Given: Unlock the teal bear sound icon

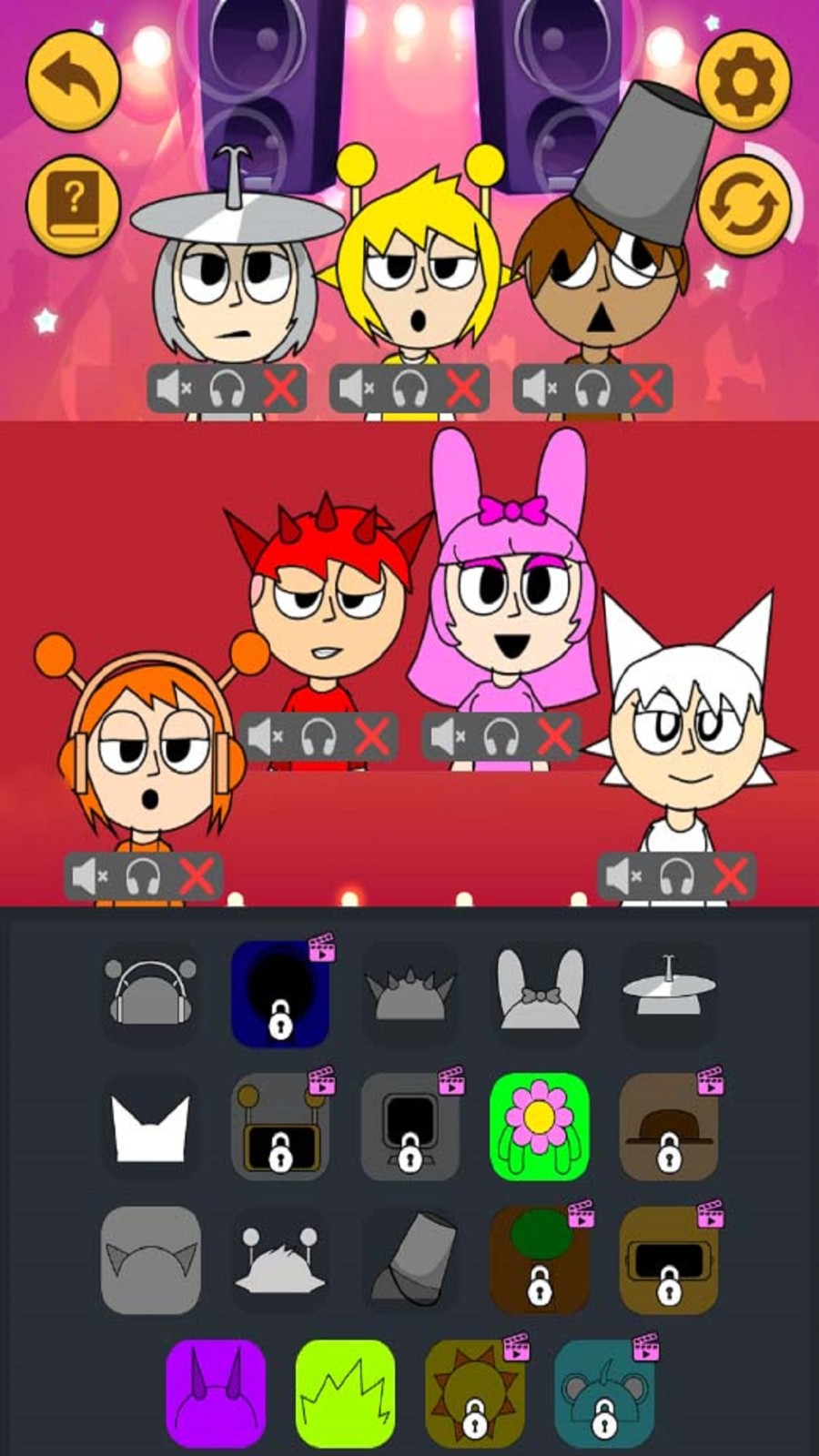Looking at the screenshot, I should pos(603,1389).
